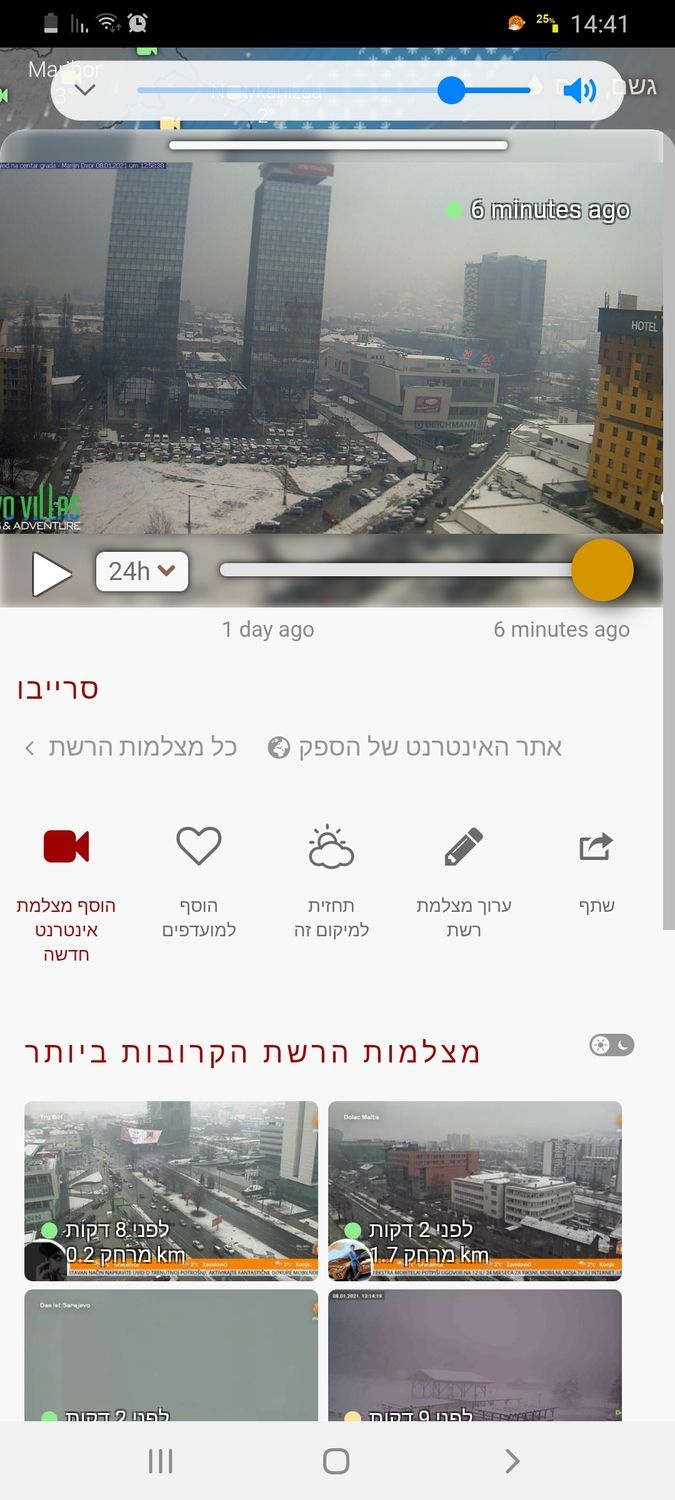Expand the chevron in the top bar
Screen dimensions: 675x1500
pyautogui.click(x=85, y=91)
